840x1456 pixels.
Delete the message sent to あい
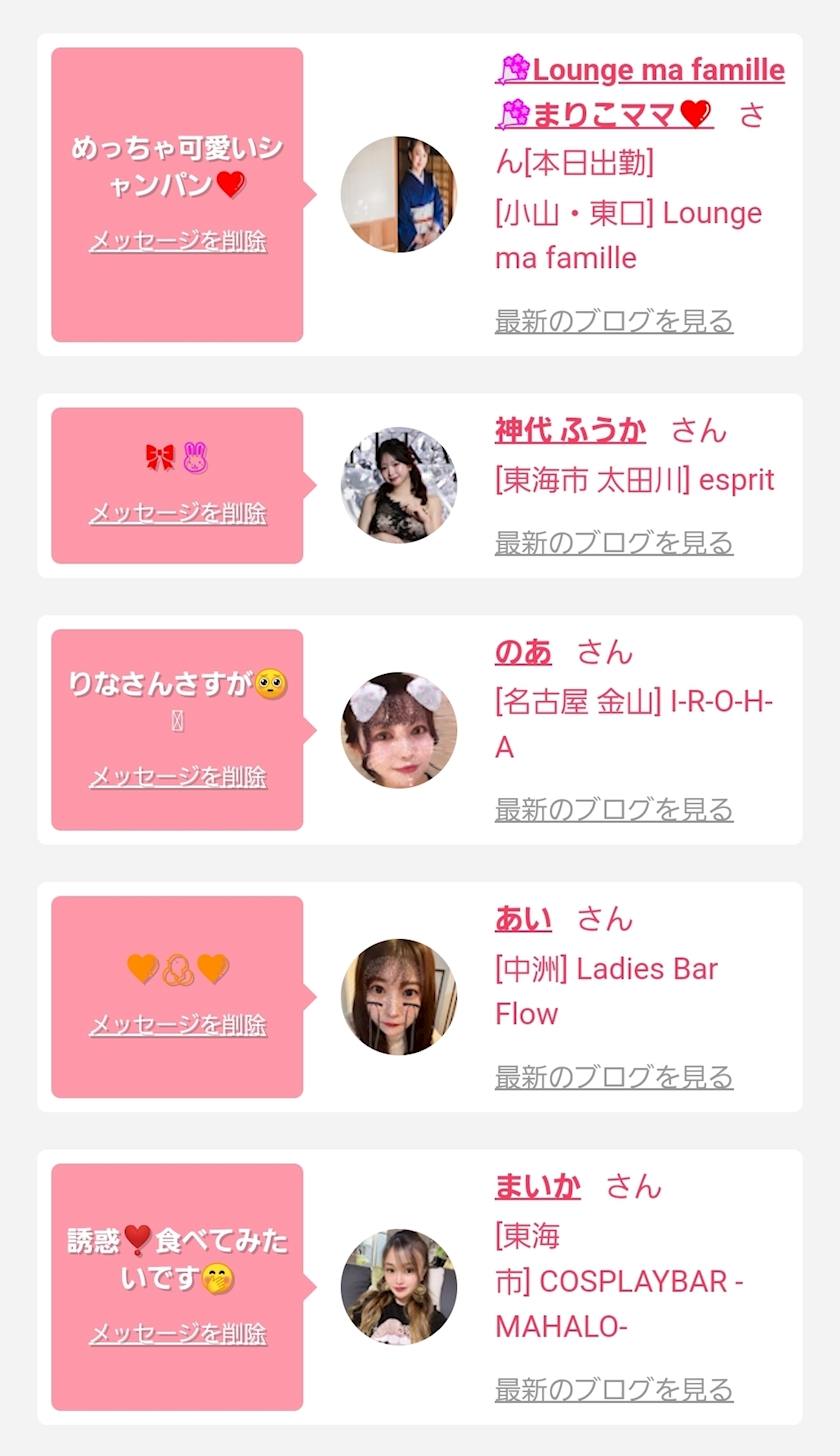pyautogui.click(x=178, y=1025)
